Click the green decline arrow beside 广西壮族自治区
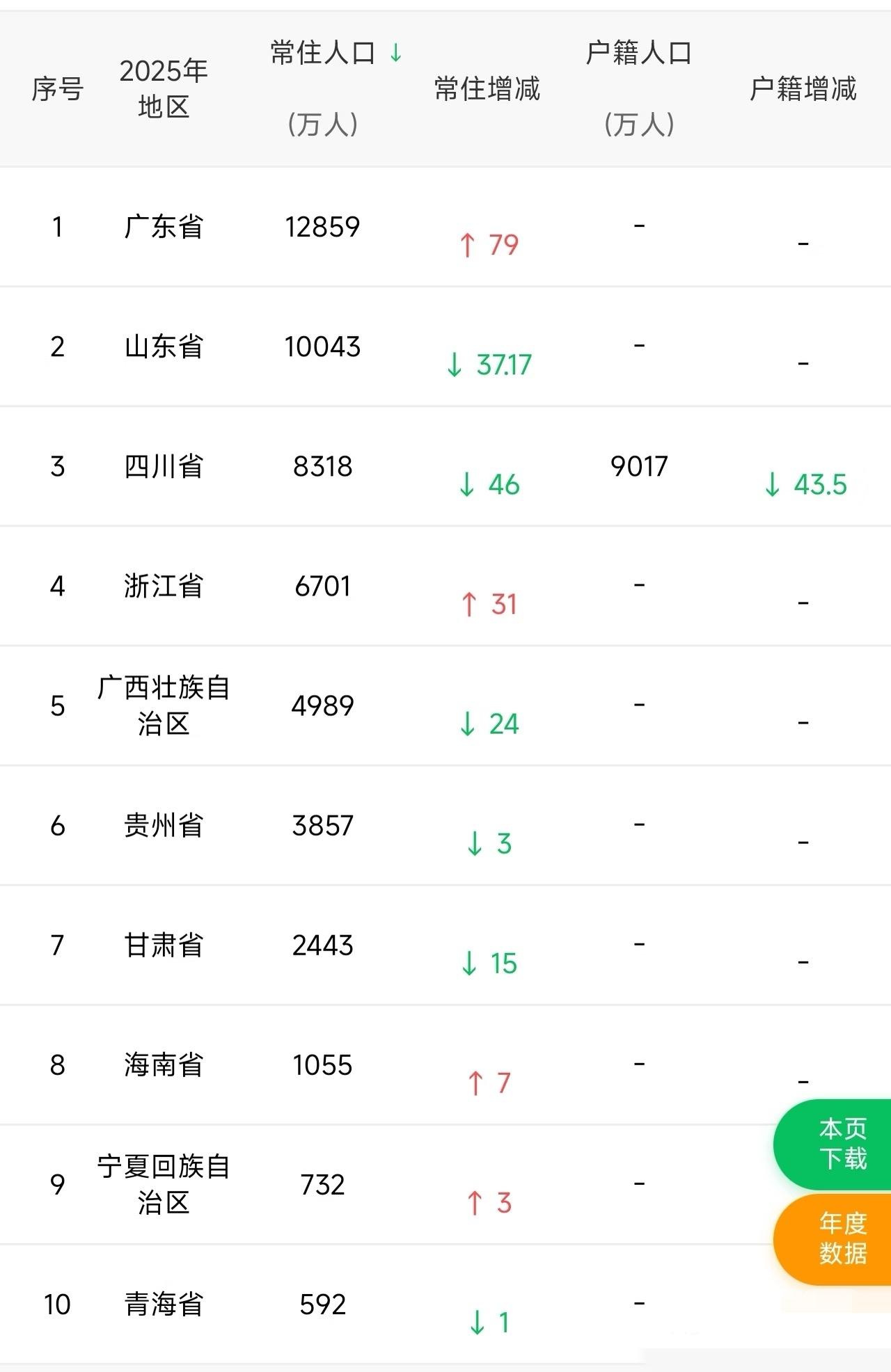 (468, 724)
